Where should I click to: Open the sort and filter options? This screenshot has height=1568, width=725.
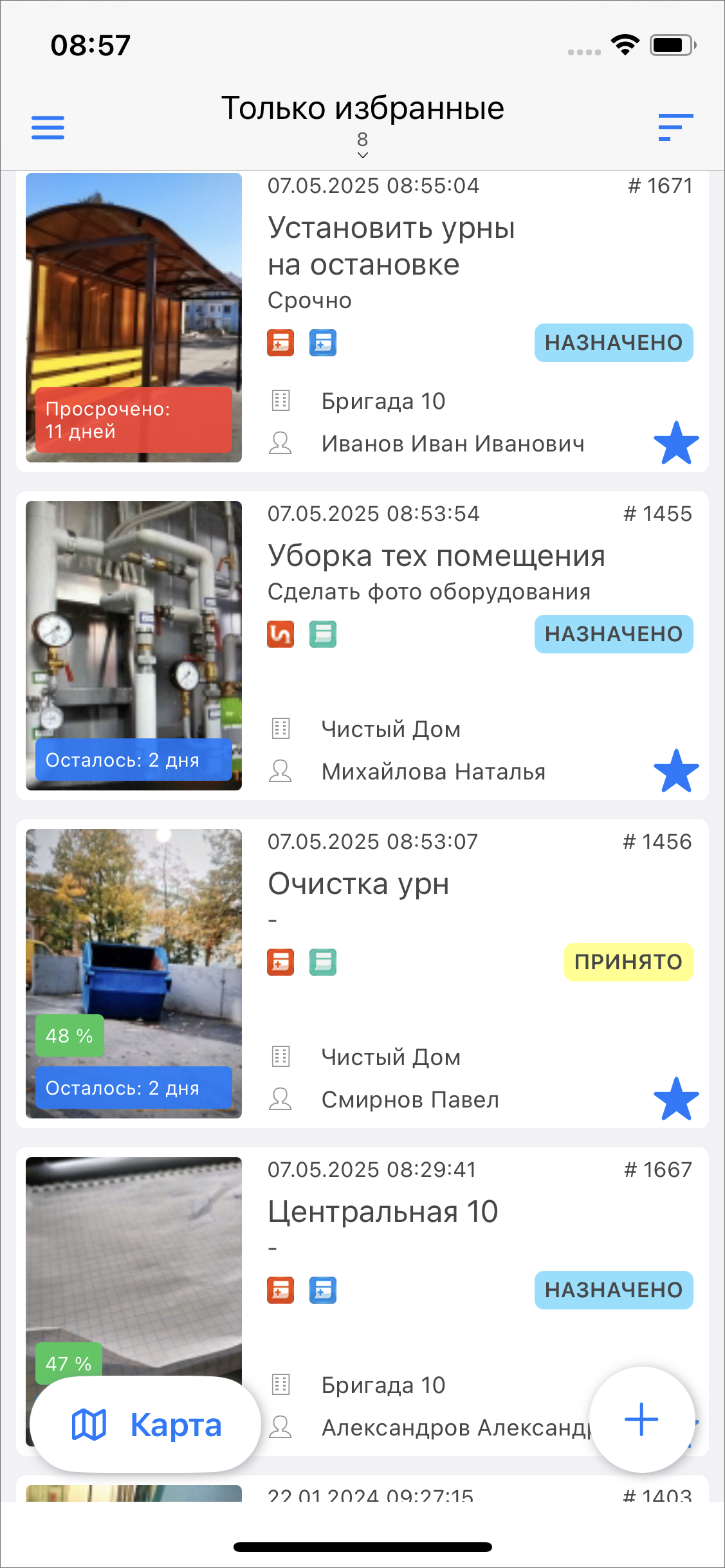click(675, 127)
